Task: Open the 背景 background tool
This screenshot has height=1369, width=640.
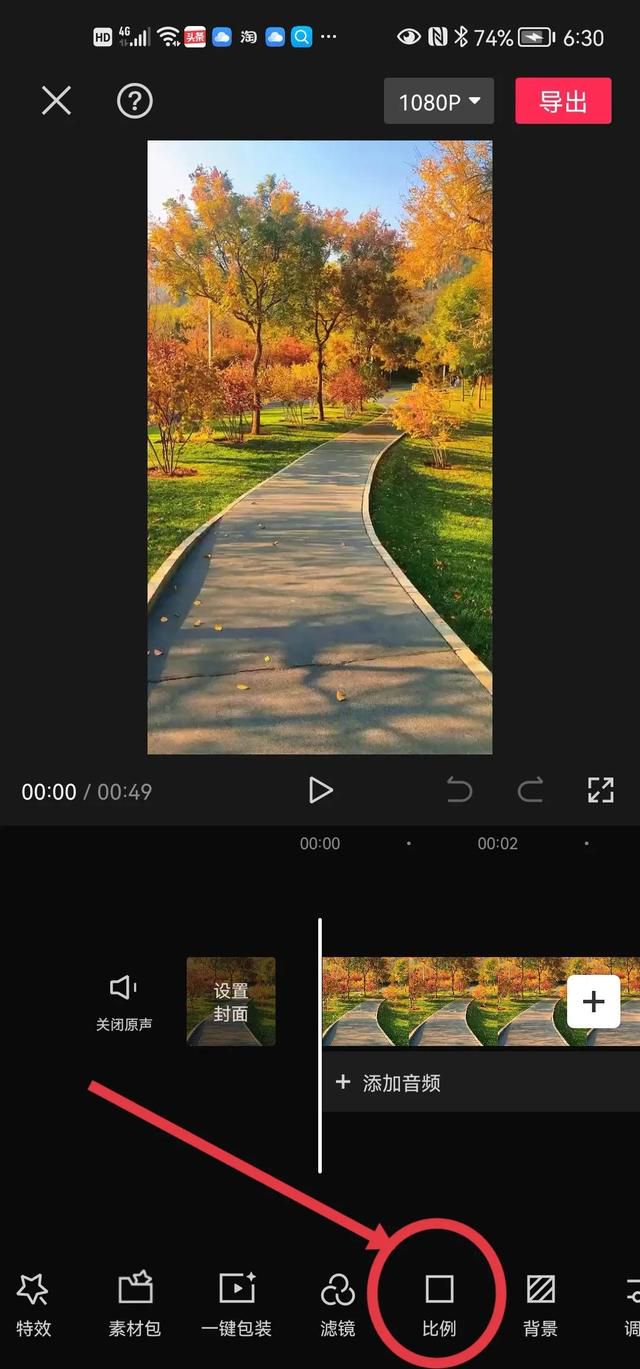Action: 541,1306
